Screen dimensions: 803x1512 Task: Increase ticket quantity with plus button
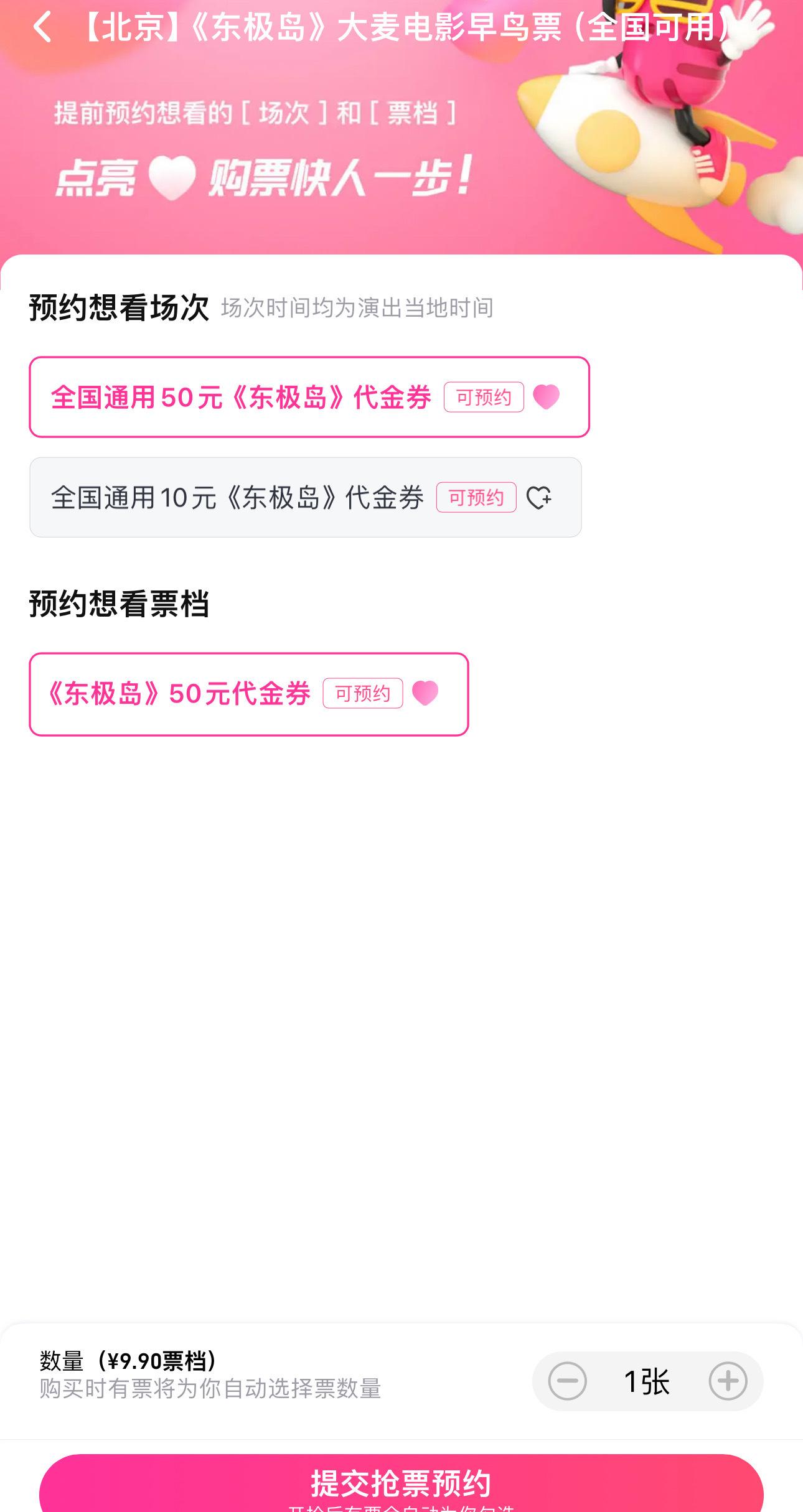coord(728,1381)
